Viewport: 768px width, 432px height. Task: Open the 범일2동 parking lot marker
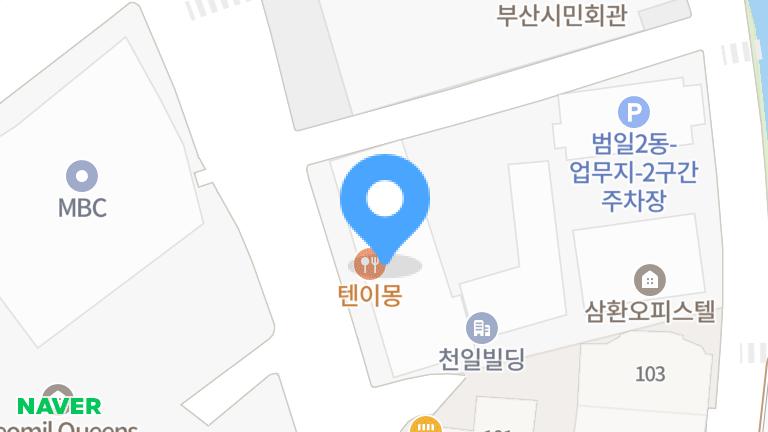(x=633, y=112)
